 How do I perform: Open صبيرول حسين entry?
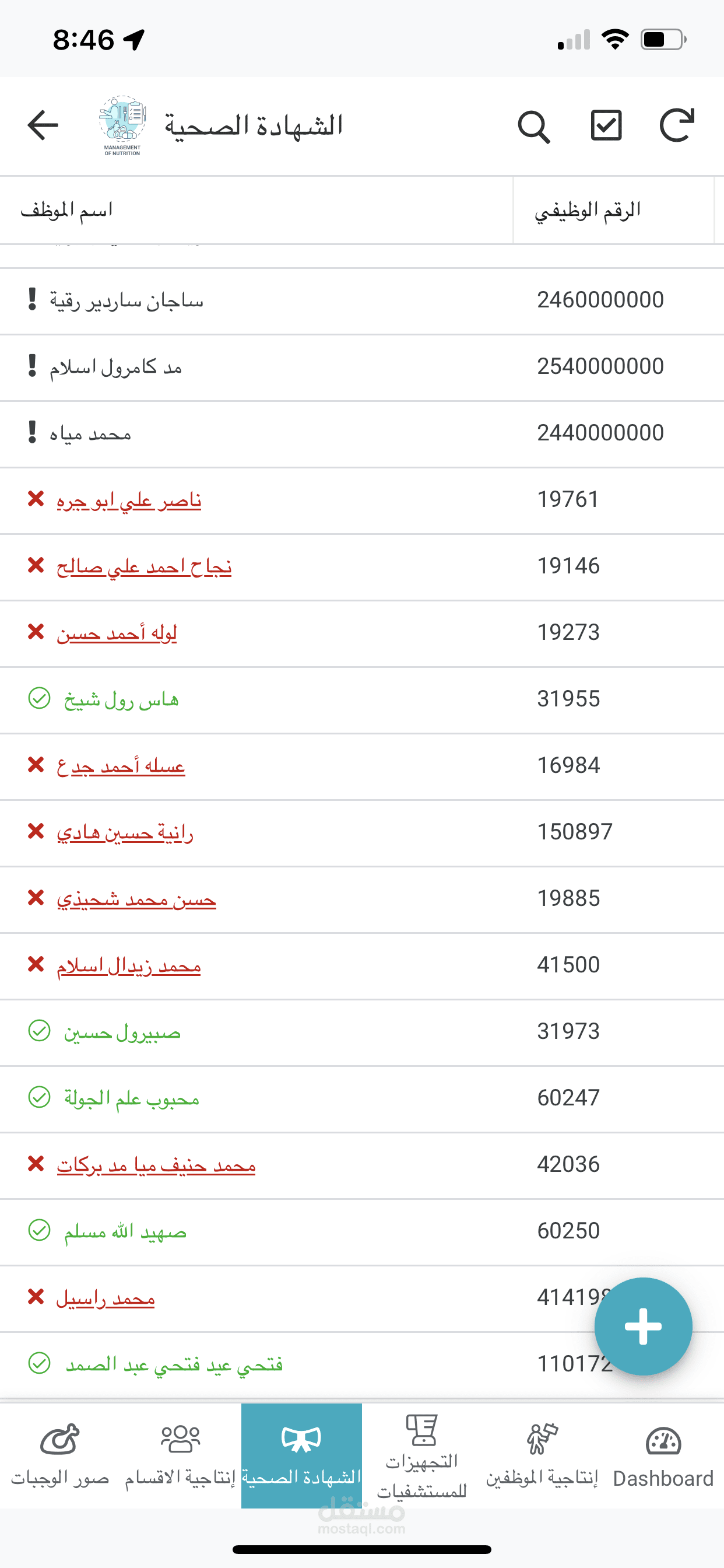122,1032
